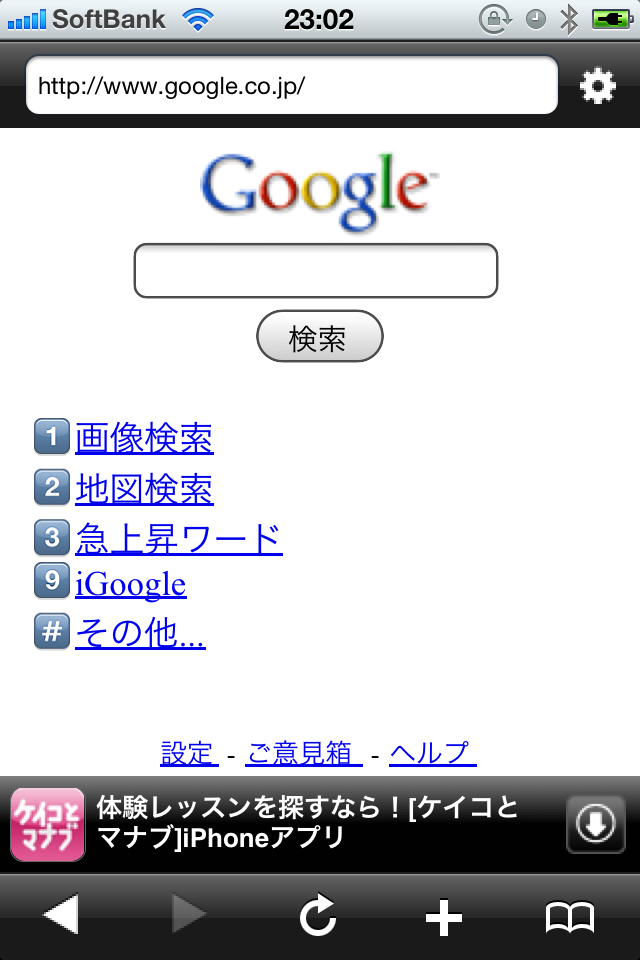Tap the URL address field
Image resolution: width=640 pixels, height=960 pixels.
coord(291,85)
